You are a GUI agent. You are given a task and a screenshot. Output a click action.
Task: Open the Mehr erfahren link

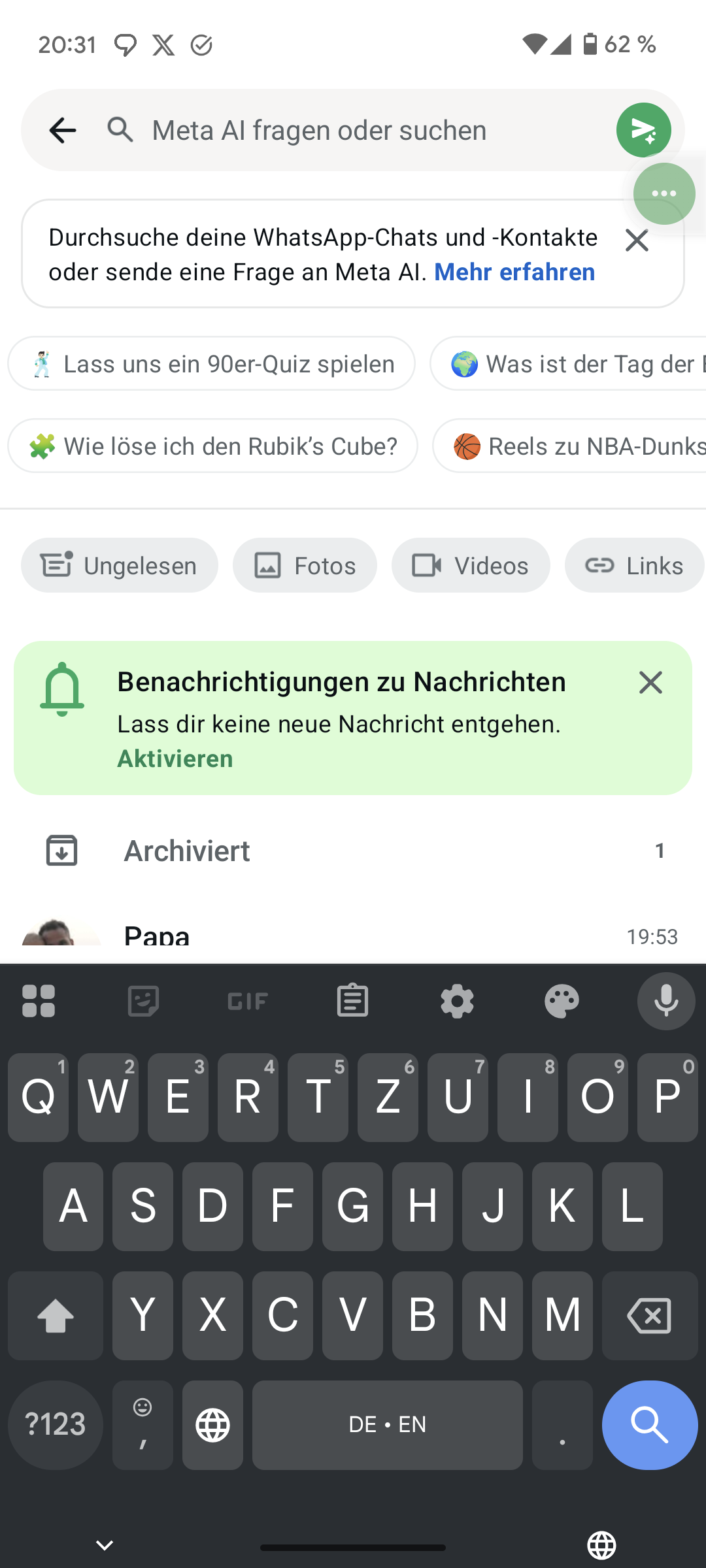[x=514, y=272]
